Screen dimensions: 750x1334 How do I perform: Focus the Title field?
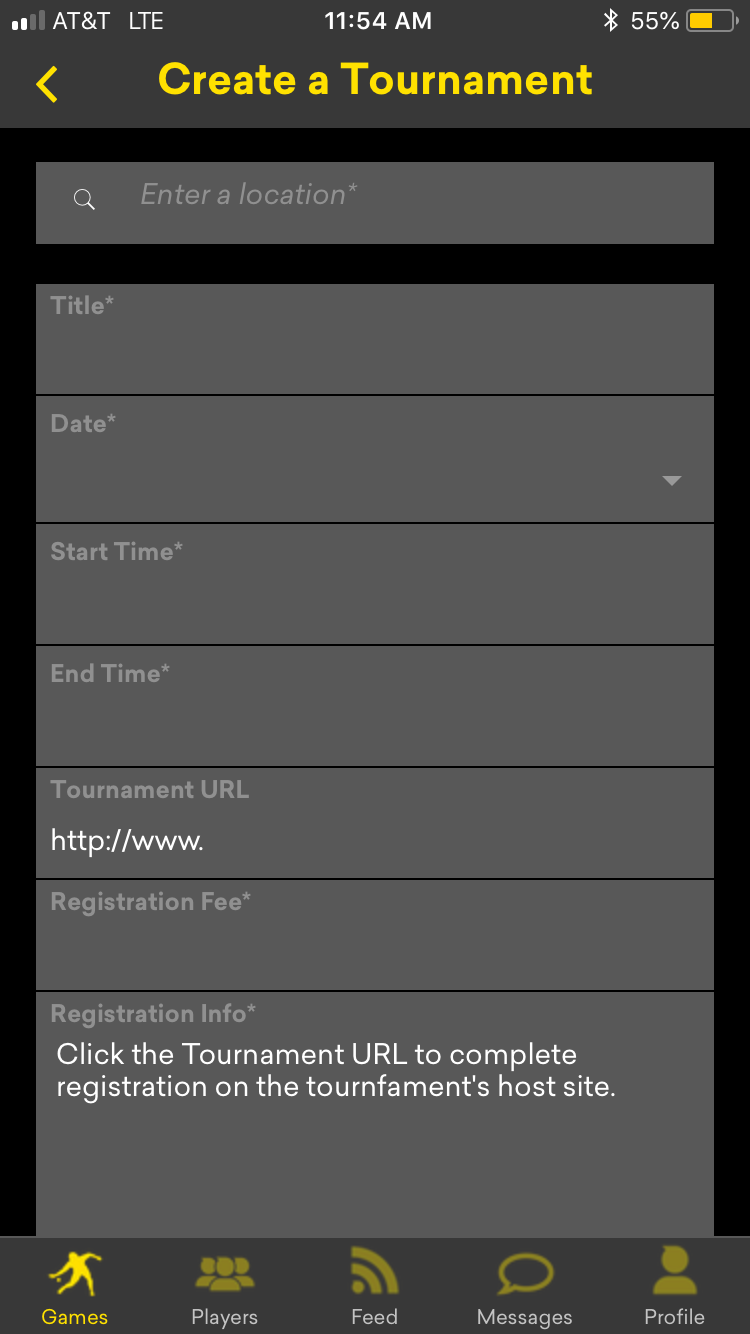[x=375, y=339]
